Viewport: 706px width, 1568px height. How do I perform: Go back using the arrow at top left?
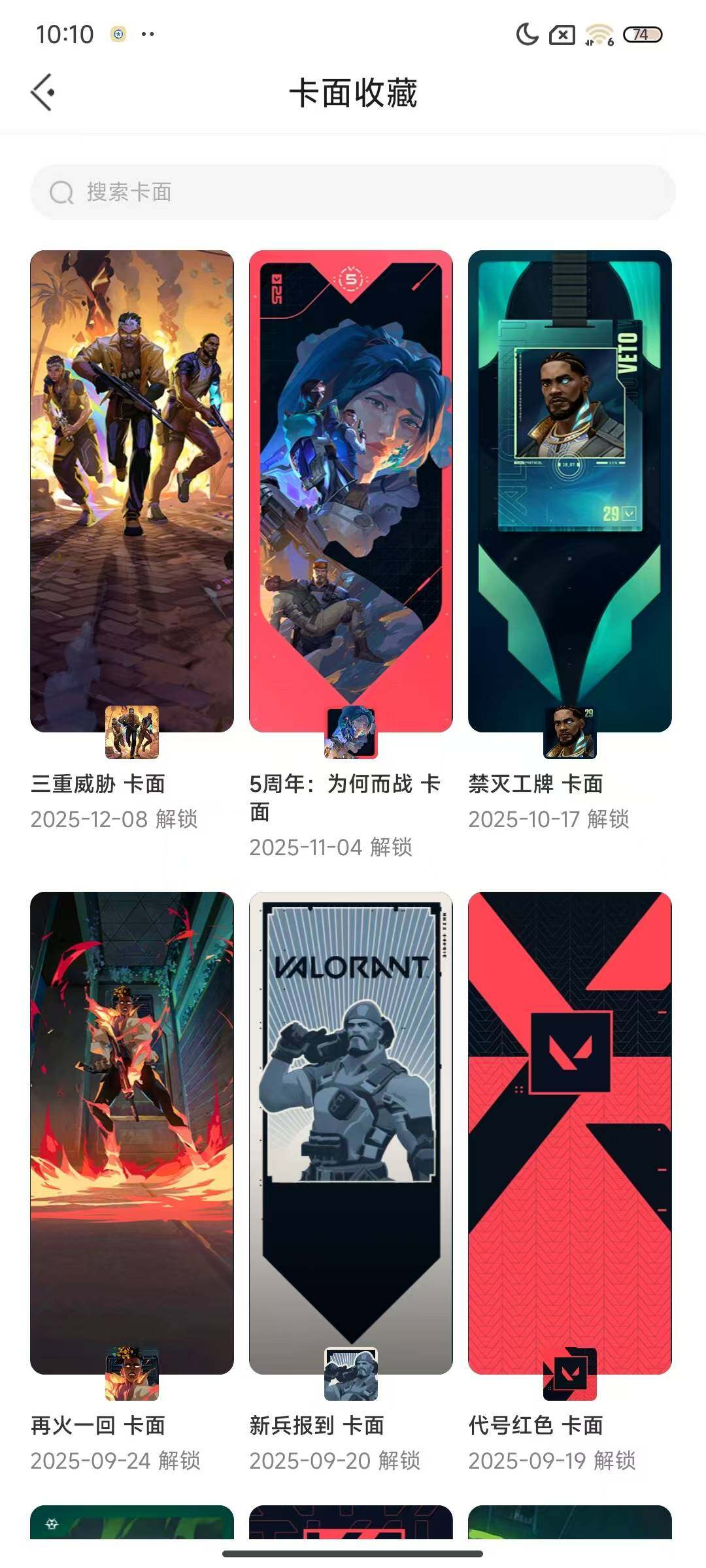click(44, 91)
